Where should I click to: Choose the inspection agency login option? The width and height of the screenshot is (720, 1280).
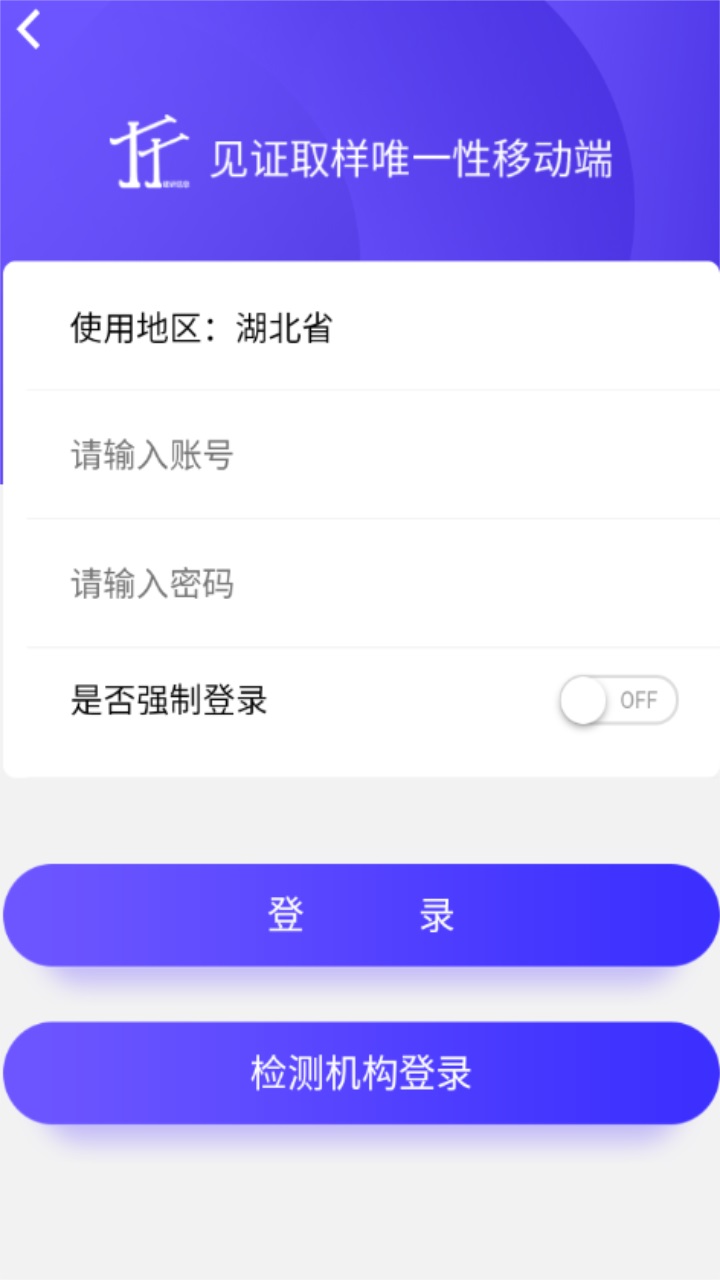pos(360,1072)
